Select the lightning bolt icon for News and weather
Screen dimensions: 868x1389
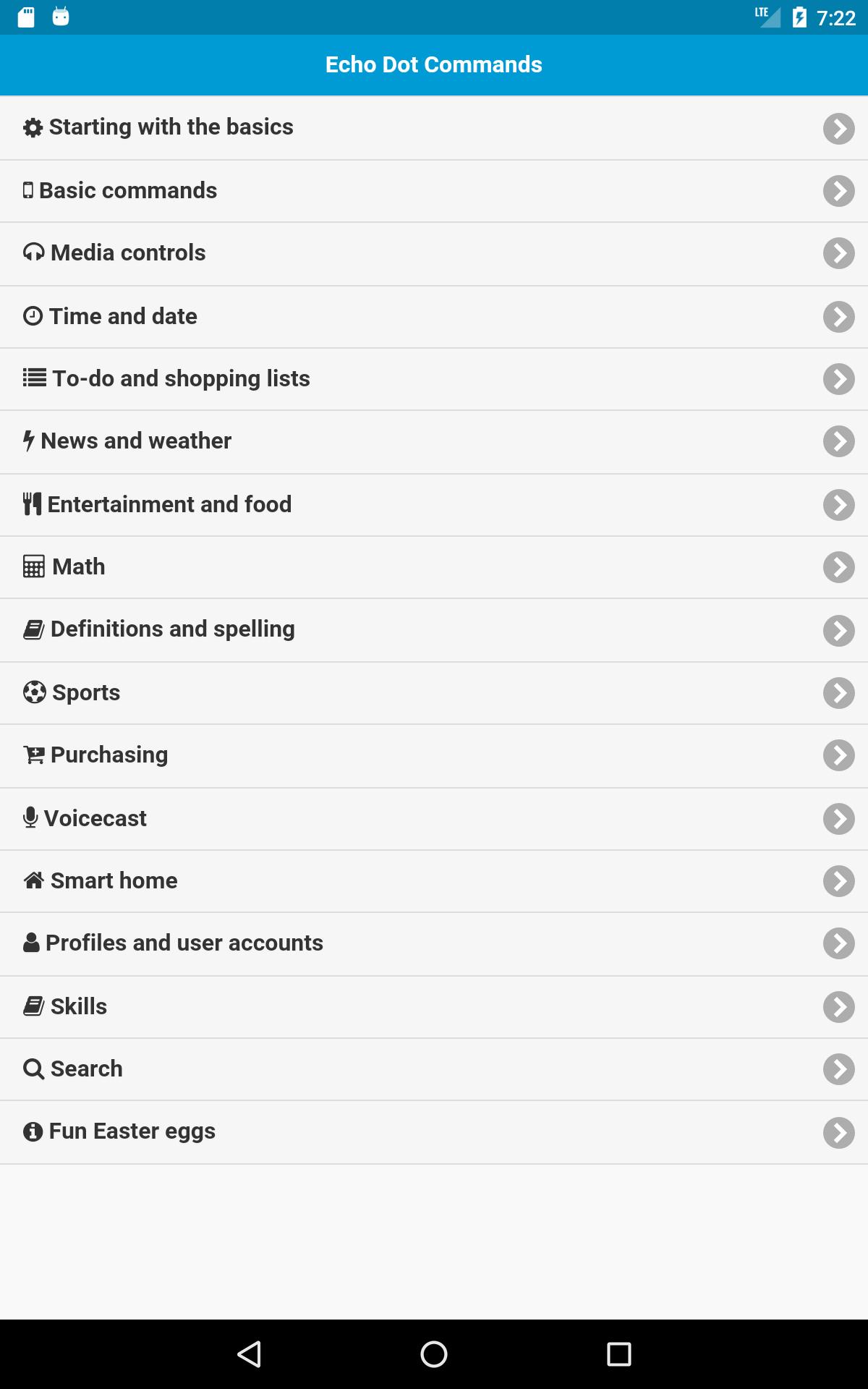click(x=28, y=441)
